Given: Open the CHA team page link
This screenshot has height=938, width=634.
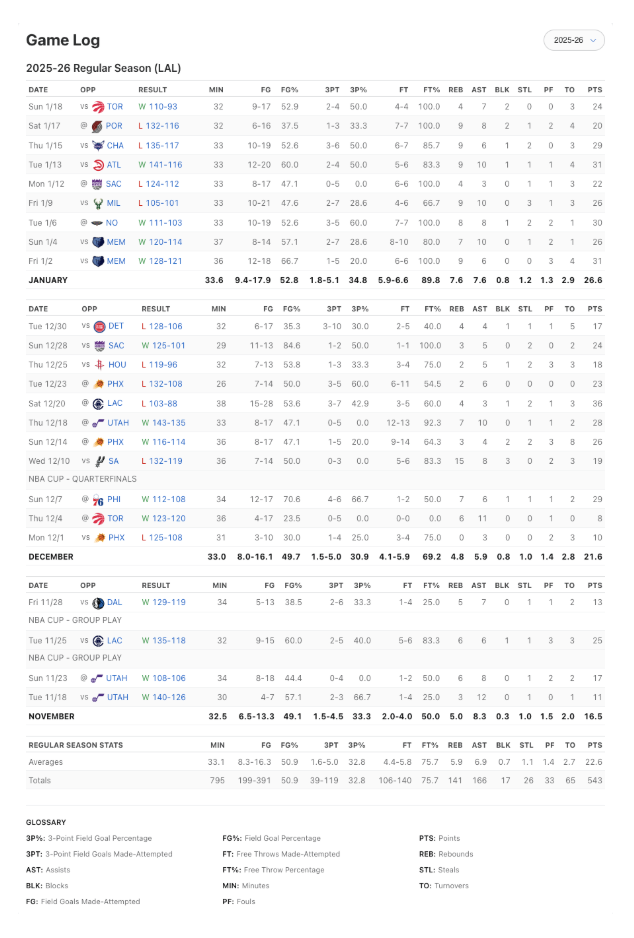Looking at the screenshot, I should 115,145.
